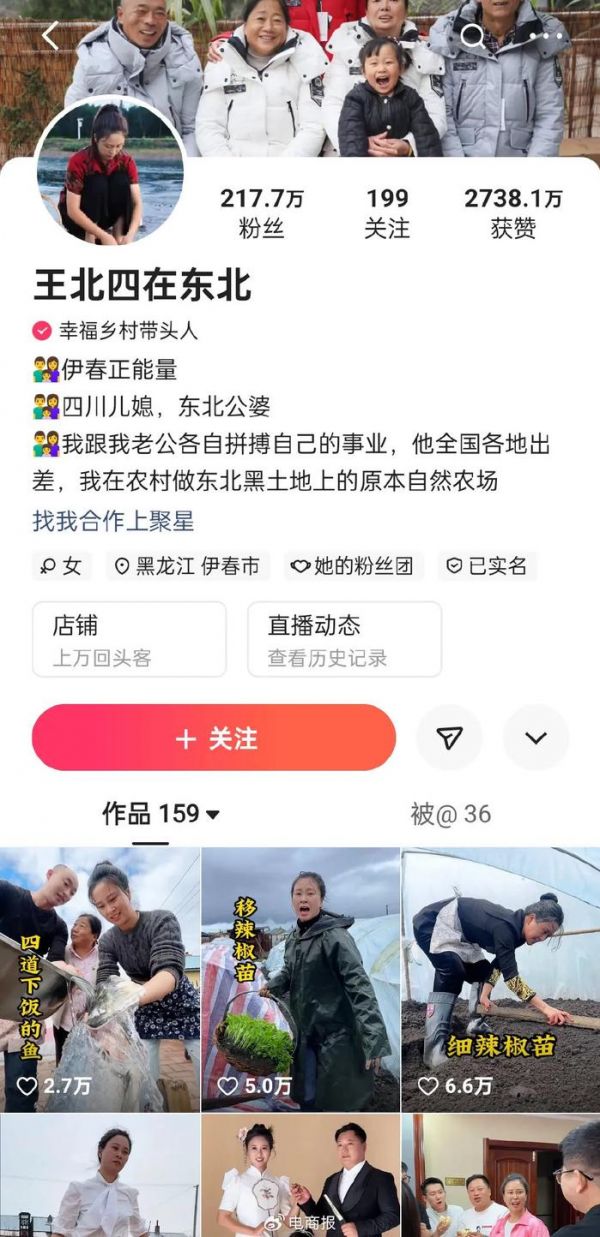Screen dimensions: 600x1237
Task: Send a direct message via paper plane
Action: 449,738
